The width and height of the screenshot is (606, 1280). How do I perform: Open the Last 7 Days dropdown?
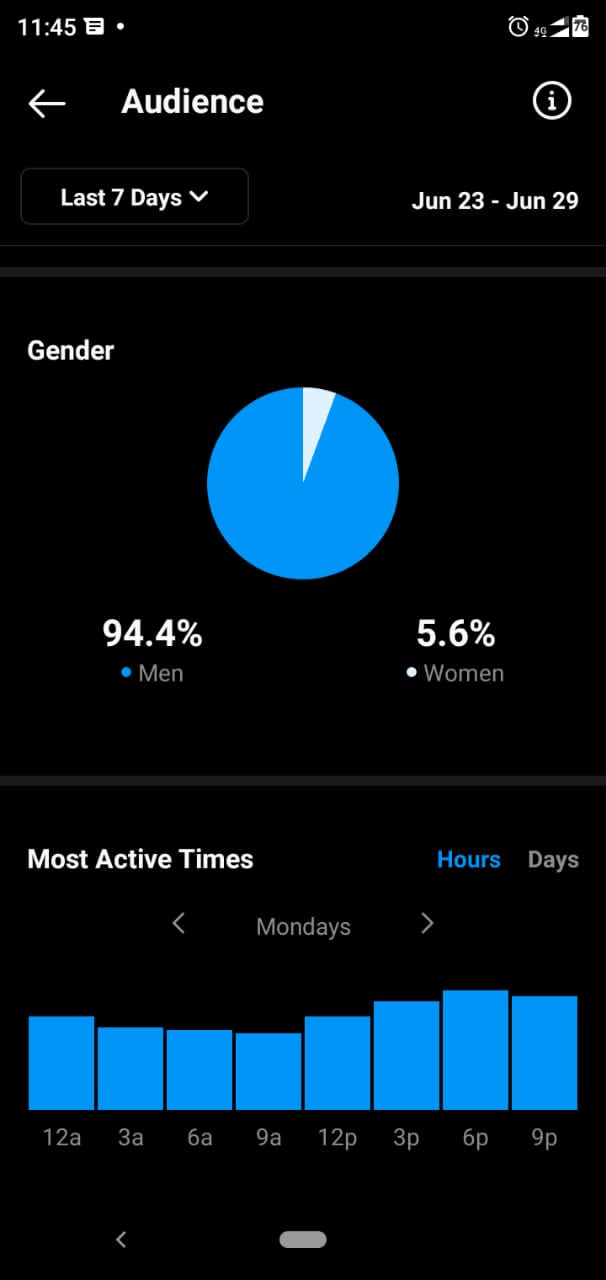(135, 197)
